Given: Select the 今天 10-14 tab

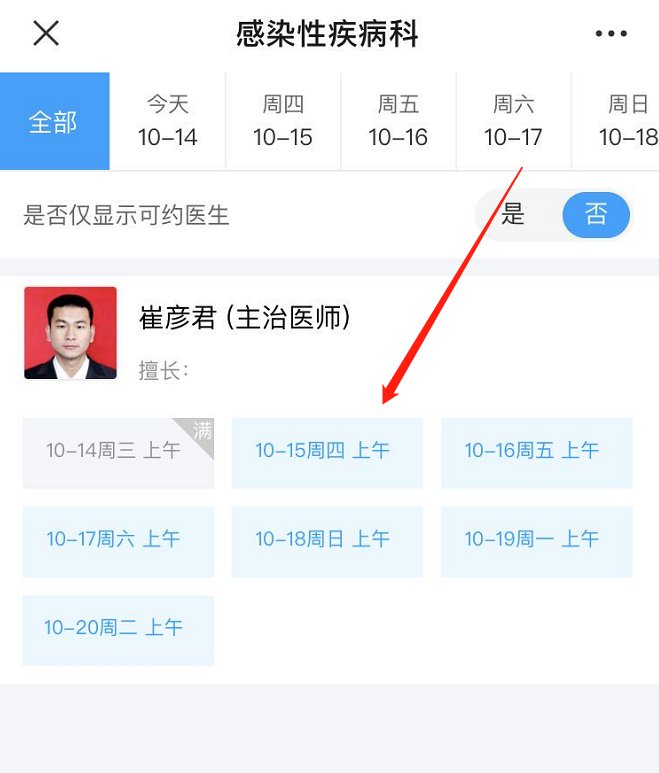Looking at the screenshot, I should (168, 121).
